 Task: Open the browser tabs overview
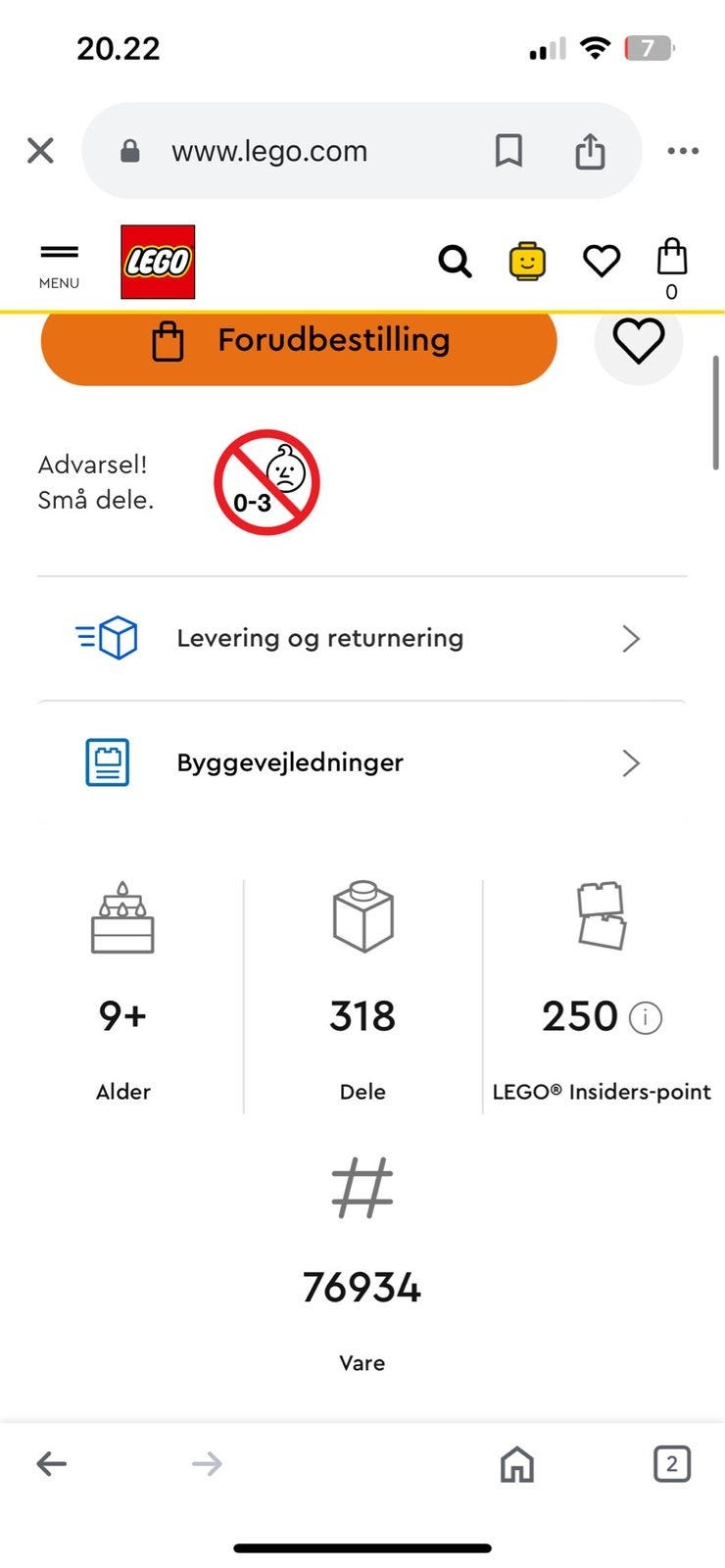tap(672, 1464)
